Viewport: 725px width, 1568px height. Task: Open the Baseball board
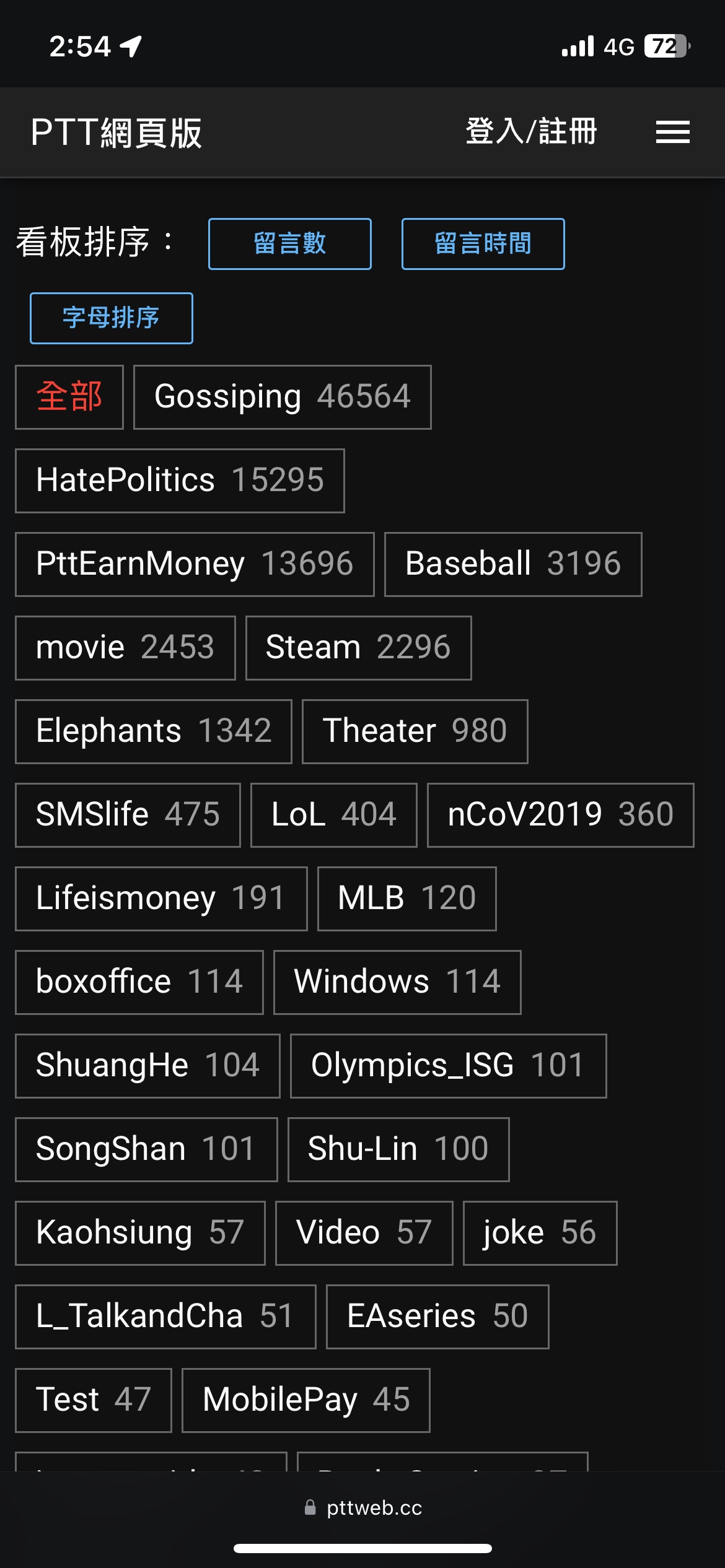coord(513,564)
